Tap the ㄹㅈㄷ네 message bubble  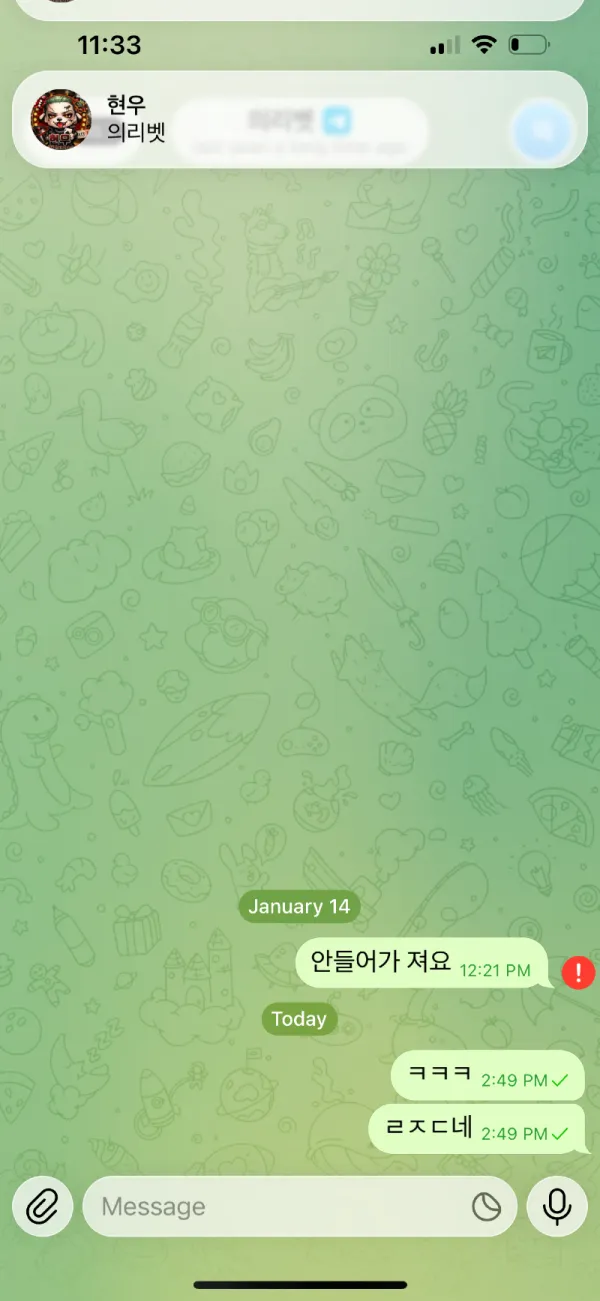[478, 1129]
